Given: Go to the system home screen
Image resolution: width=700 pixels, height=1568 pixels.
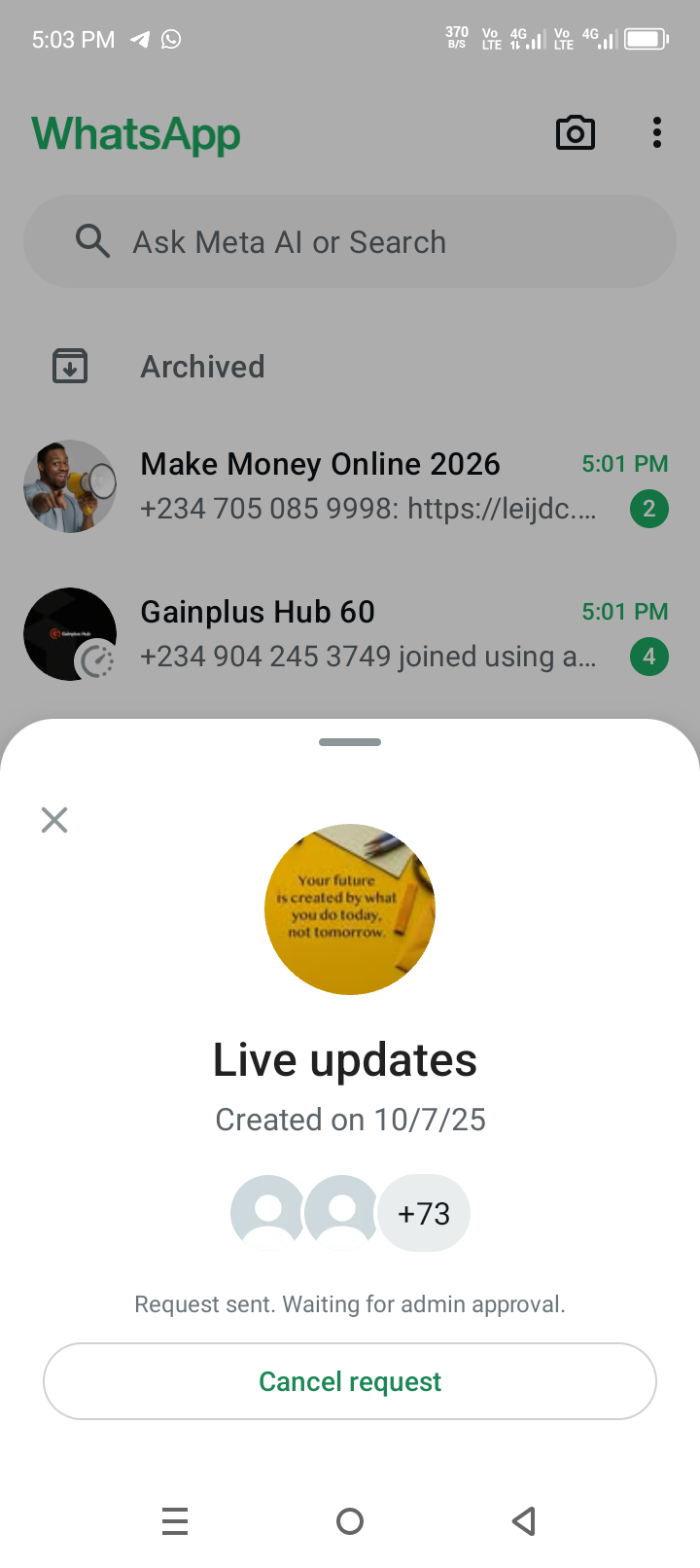Looking at the screenshot, I should click(350, 1520).
